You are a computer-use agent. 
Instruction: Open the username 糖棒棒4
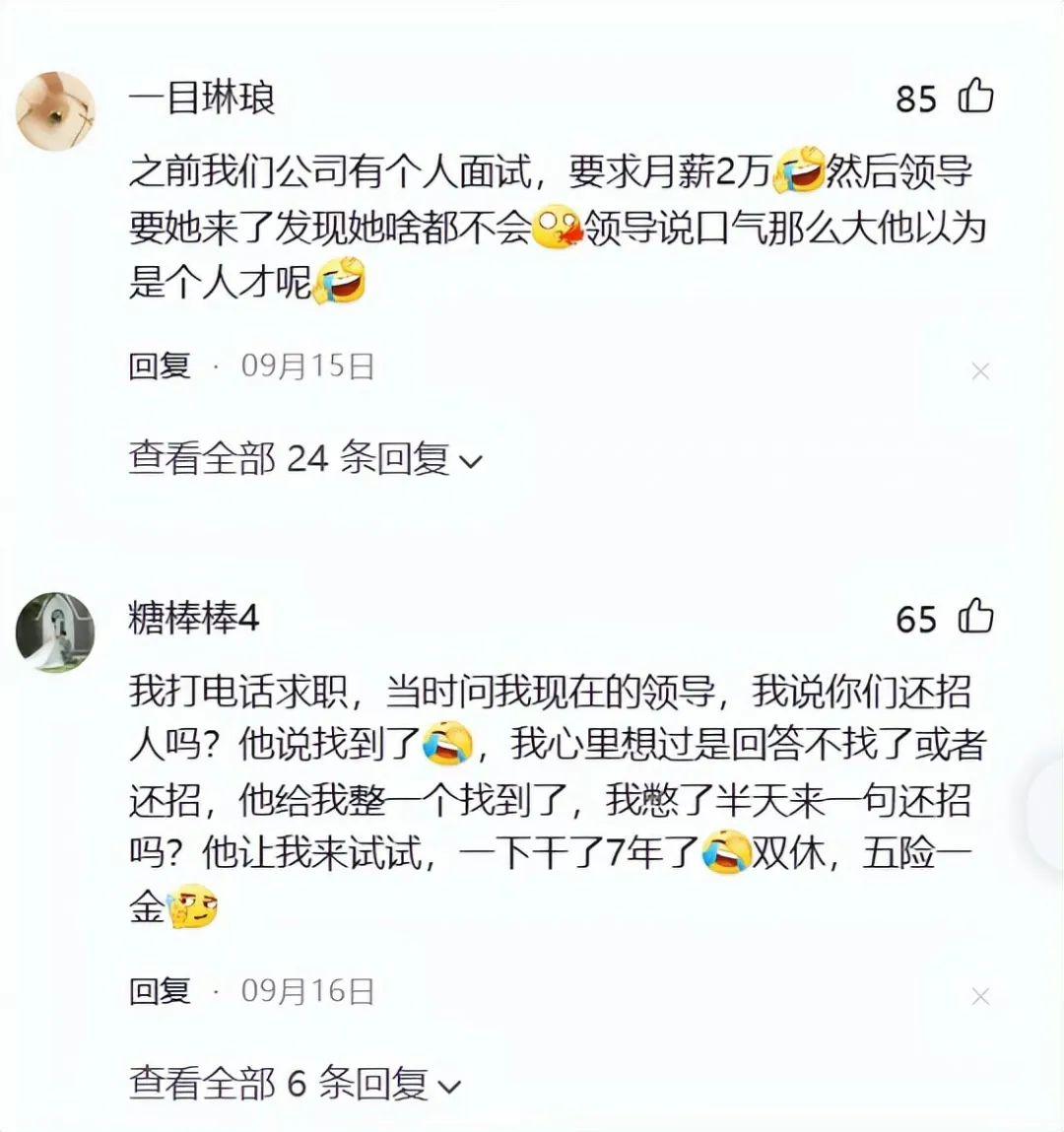(194, 619)
